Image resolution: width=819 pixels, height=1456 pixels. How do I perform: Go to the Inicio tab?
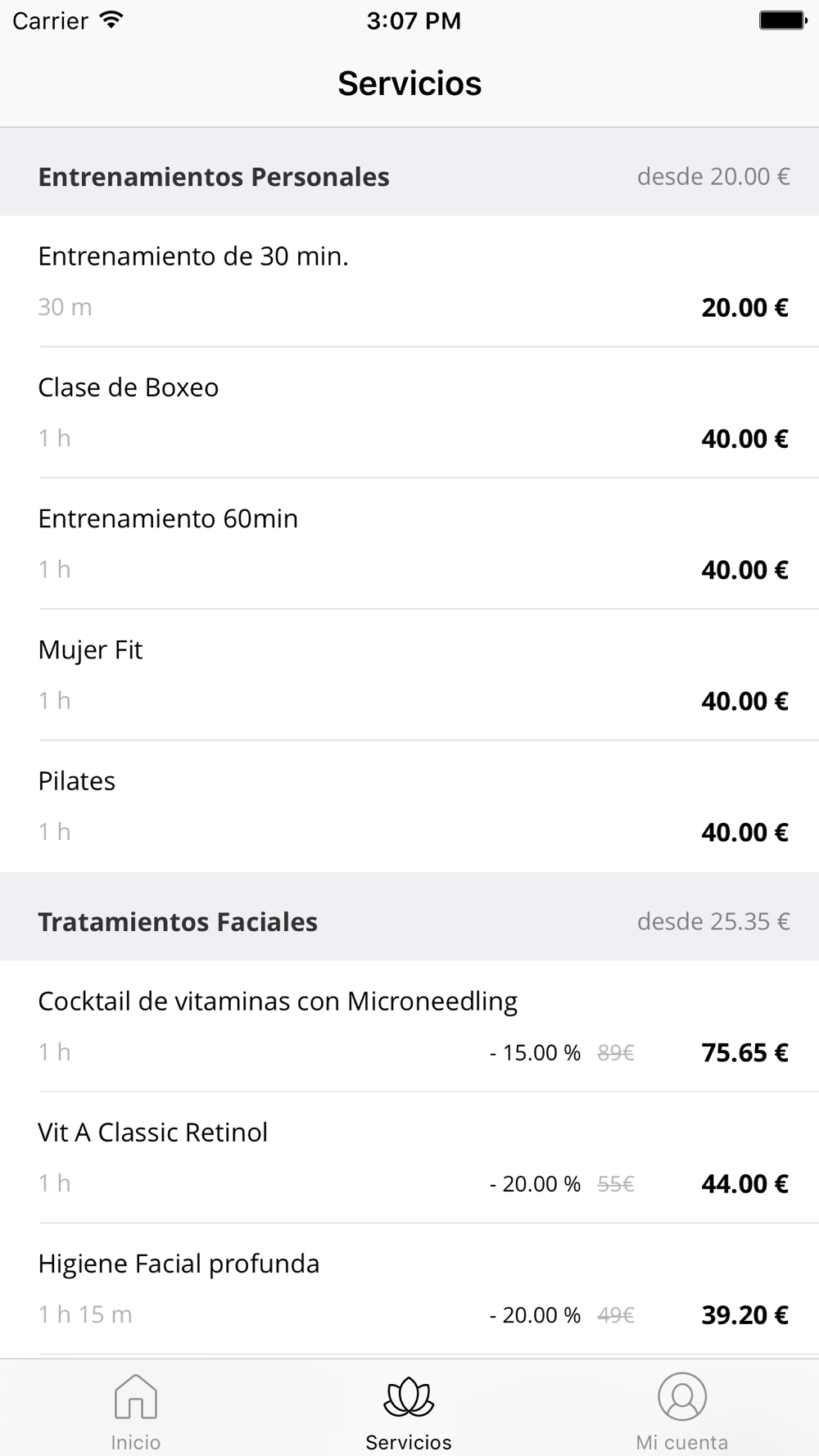(x=136, y=1410)
